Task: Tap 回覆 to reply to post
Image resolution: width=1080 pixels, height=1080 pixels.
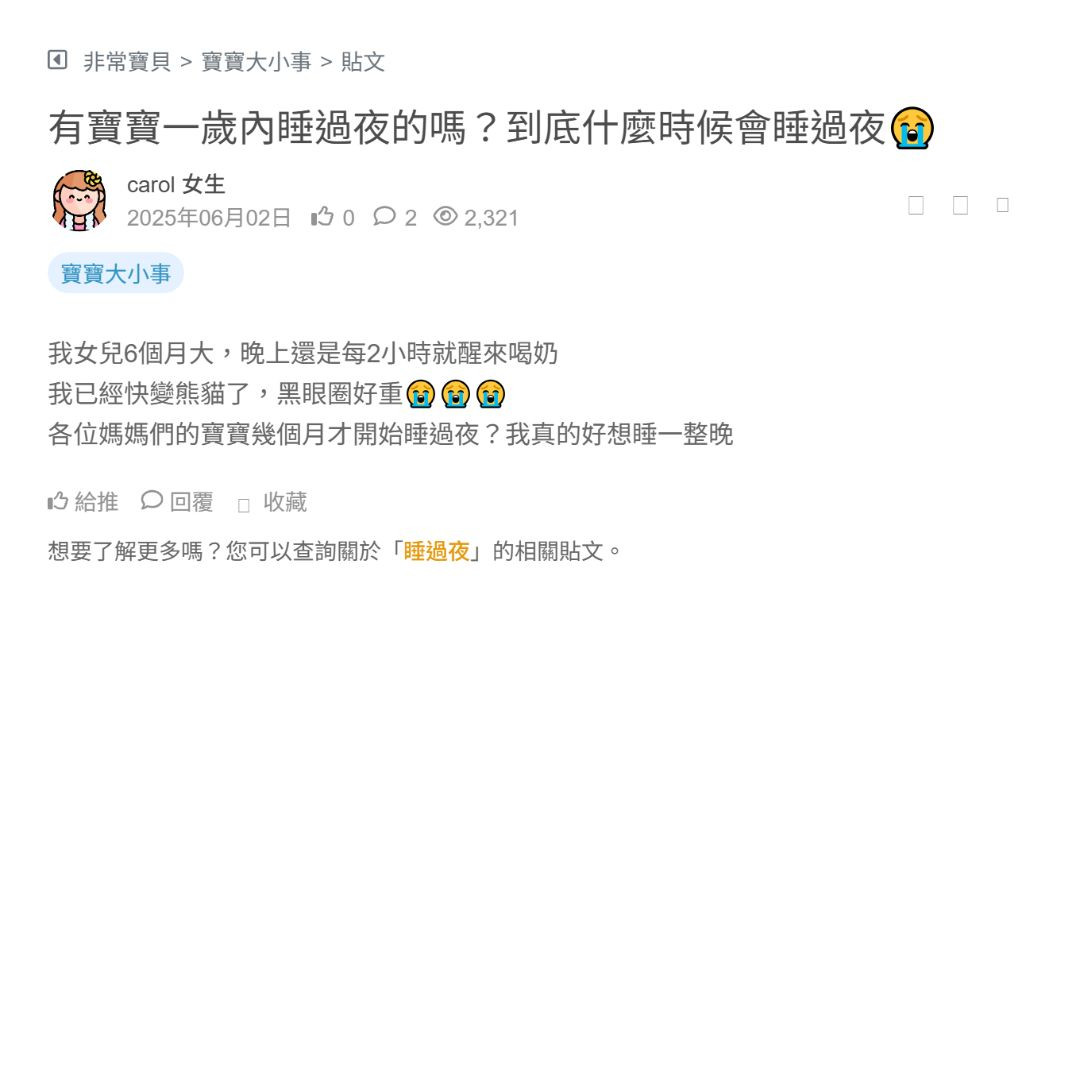Action: click(x=178, y=502)
